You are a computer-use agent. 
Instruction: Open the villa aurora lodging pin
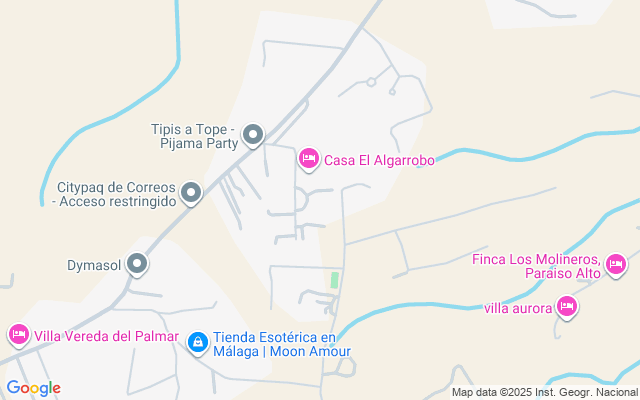coord(567,307)
